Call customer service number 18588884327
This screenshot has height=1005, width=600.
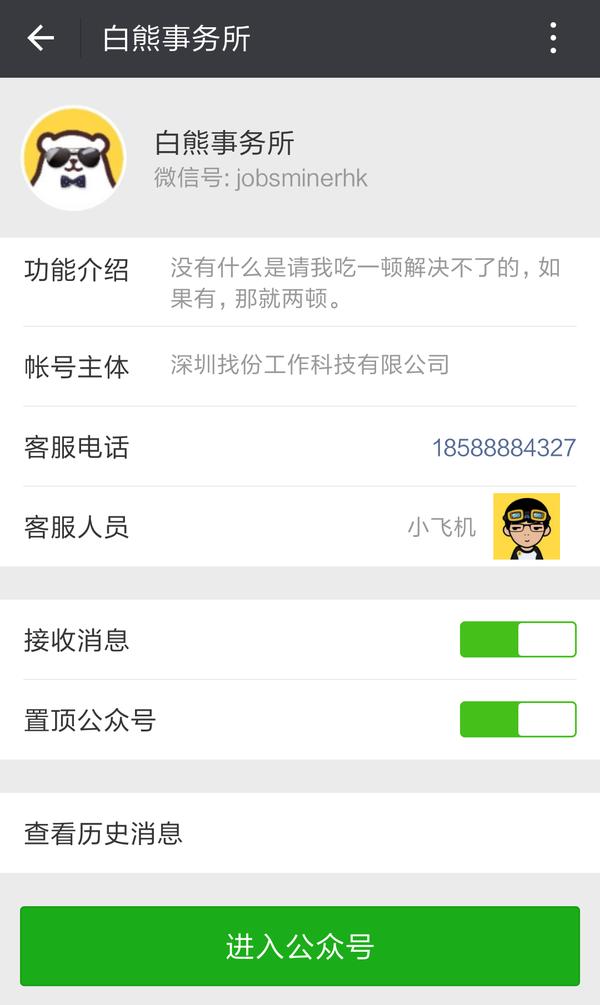point(503,447)
